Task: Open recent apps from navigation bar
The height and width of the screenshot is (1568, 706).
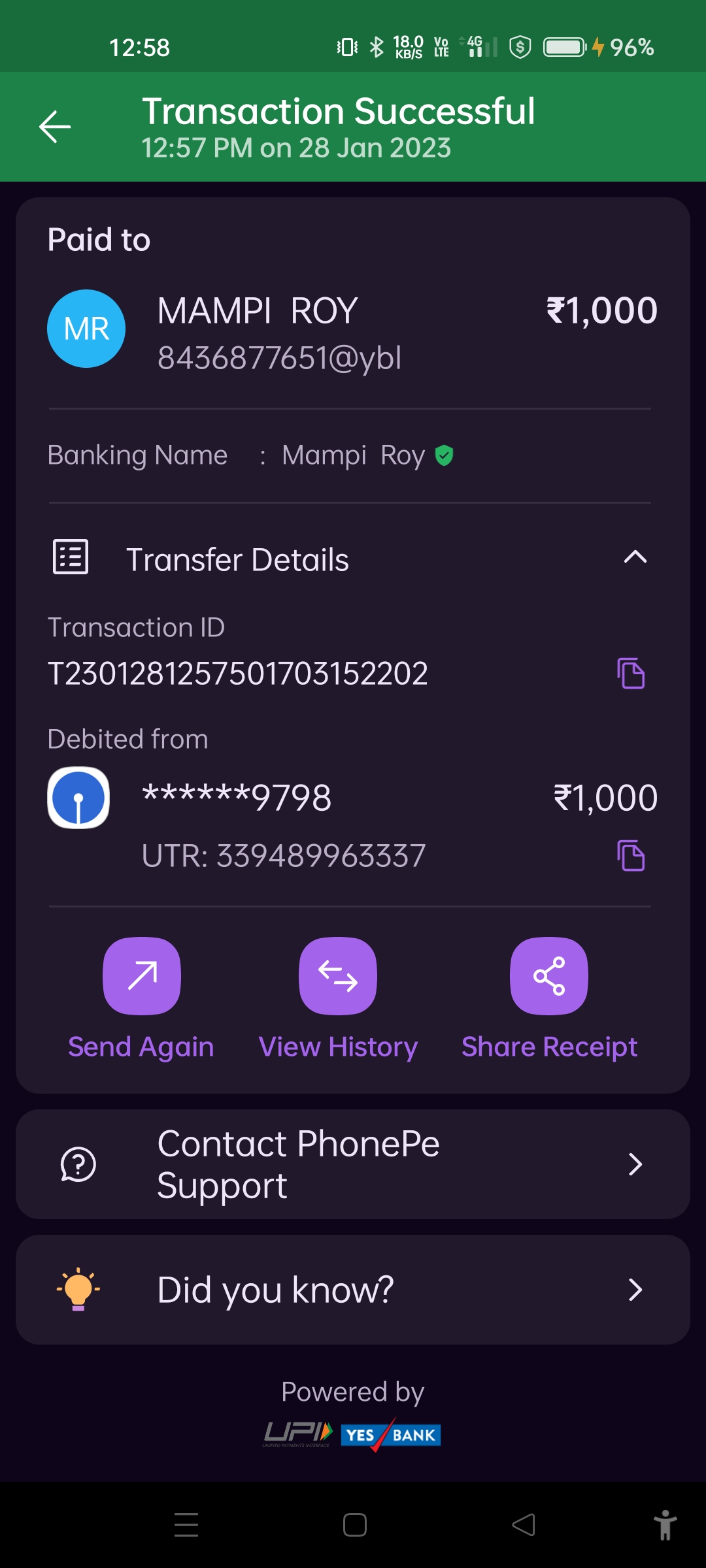Action: (186, 1525)
